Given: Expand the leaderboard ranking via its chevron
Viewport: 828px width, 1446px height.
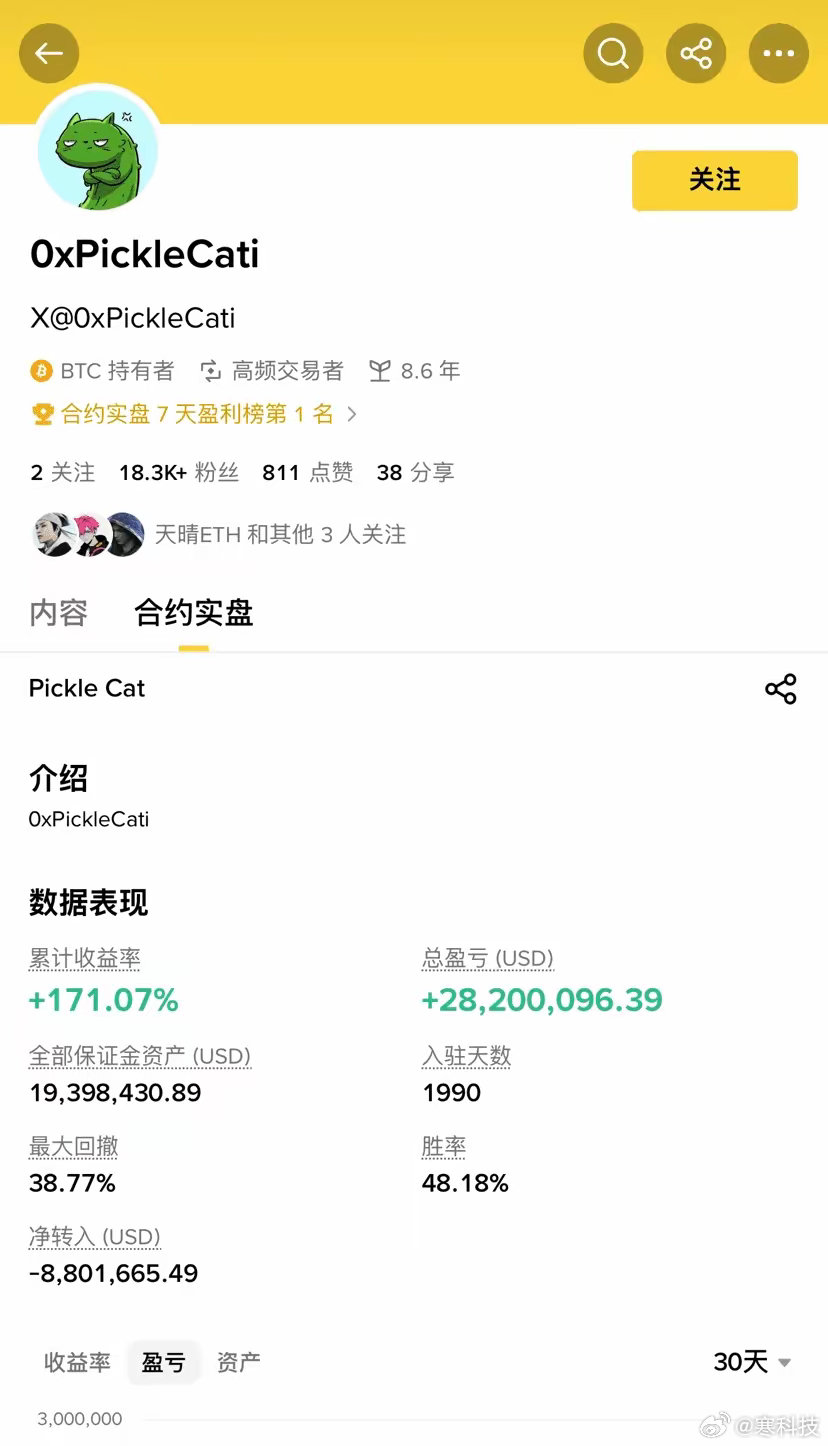Looking at the screenshot, I should [352, 413].
